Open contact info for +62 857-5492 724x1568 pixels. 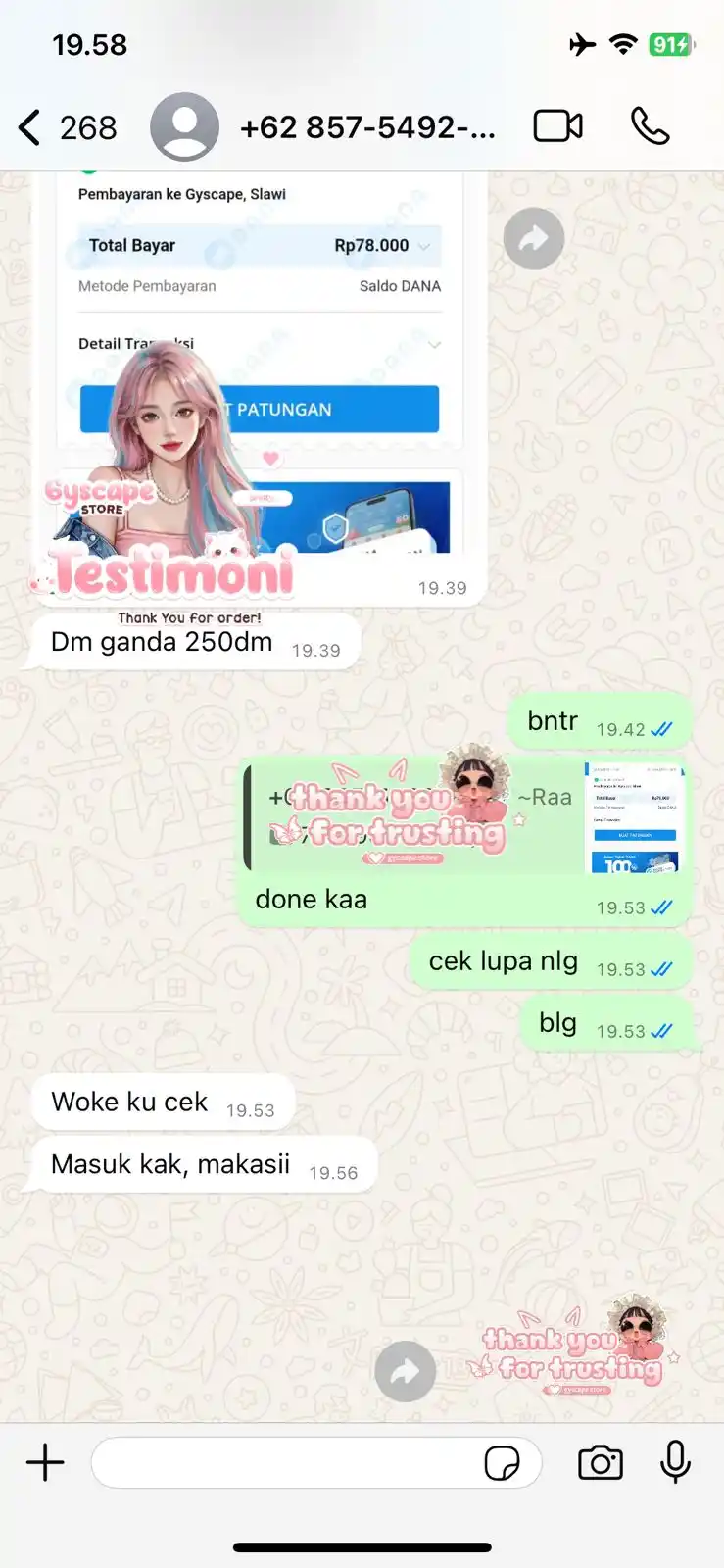366,127
